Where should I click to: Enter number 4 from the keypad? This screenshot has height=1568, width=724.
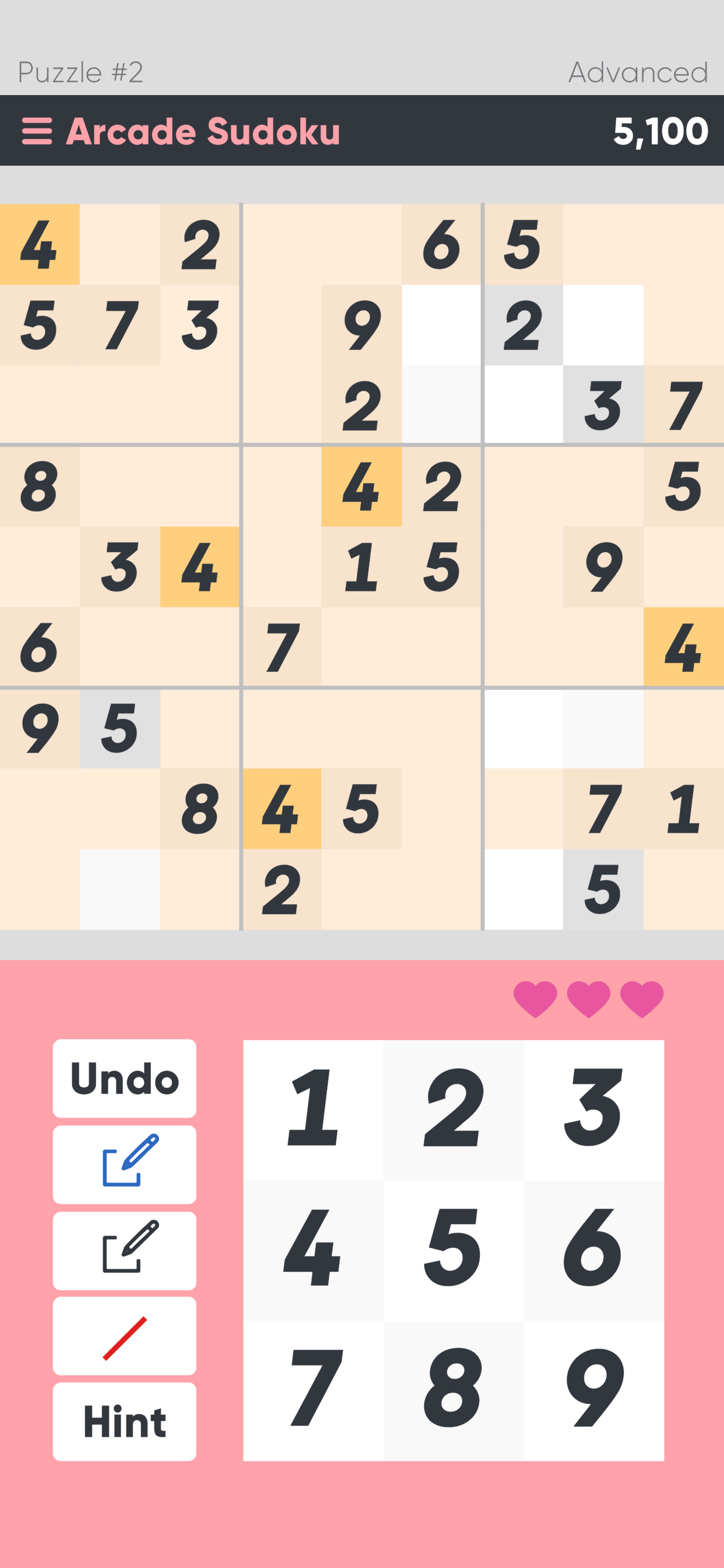[x=314, y=1250]
